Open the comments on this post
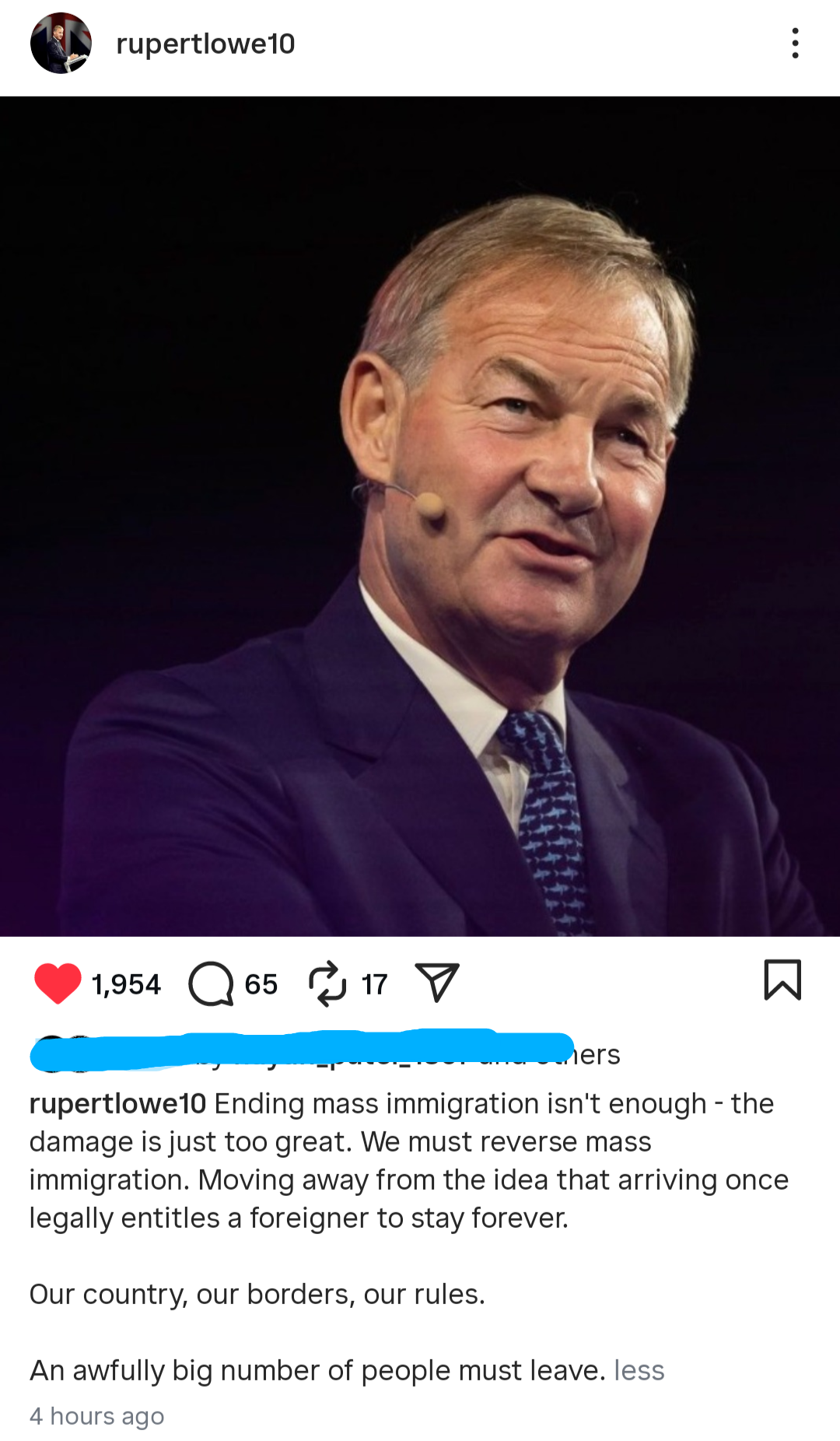840x1441 pixels. 211,984
